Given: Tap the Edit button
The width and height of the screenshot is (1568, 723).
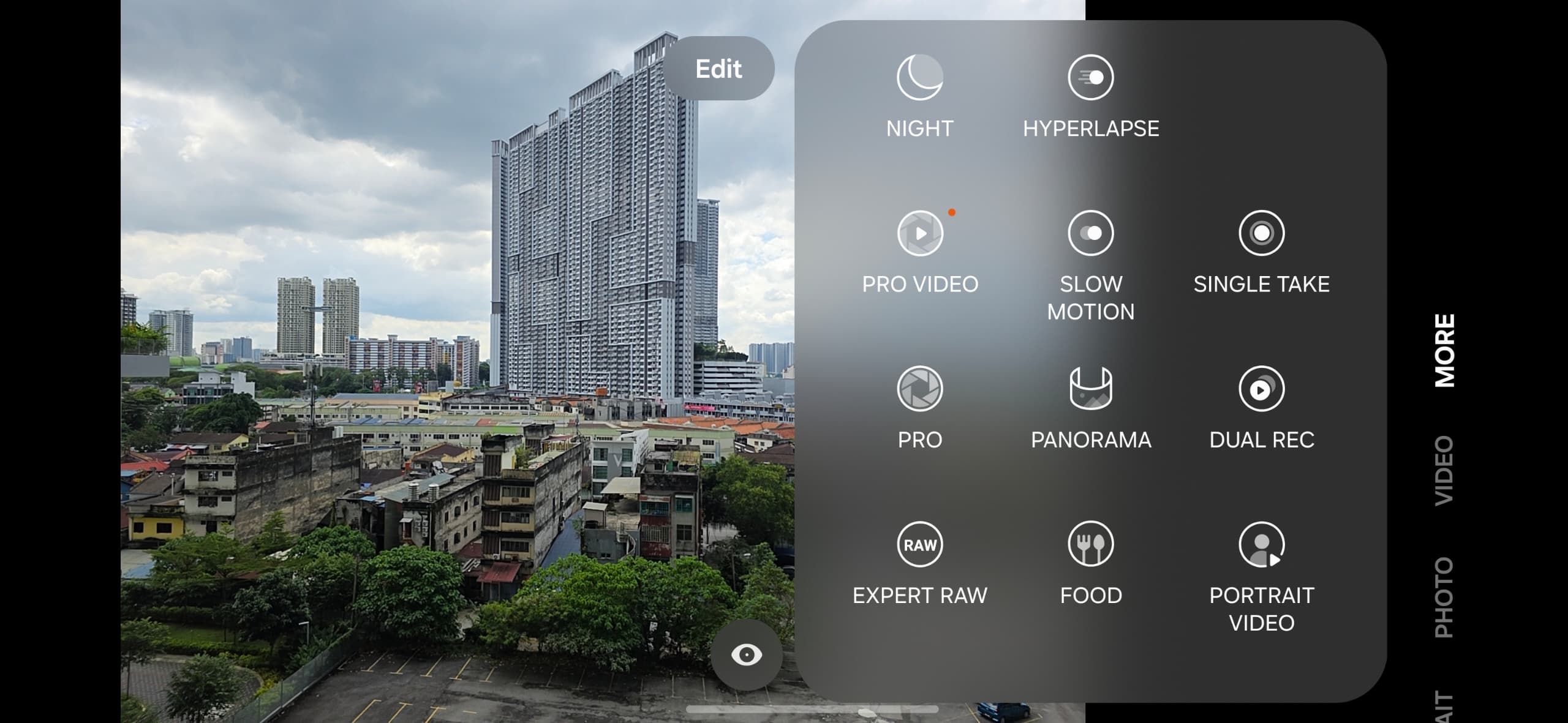Looking at the screenshot, I should pos(718,69).
